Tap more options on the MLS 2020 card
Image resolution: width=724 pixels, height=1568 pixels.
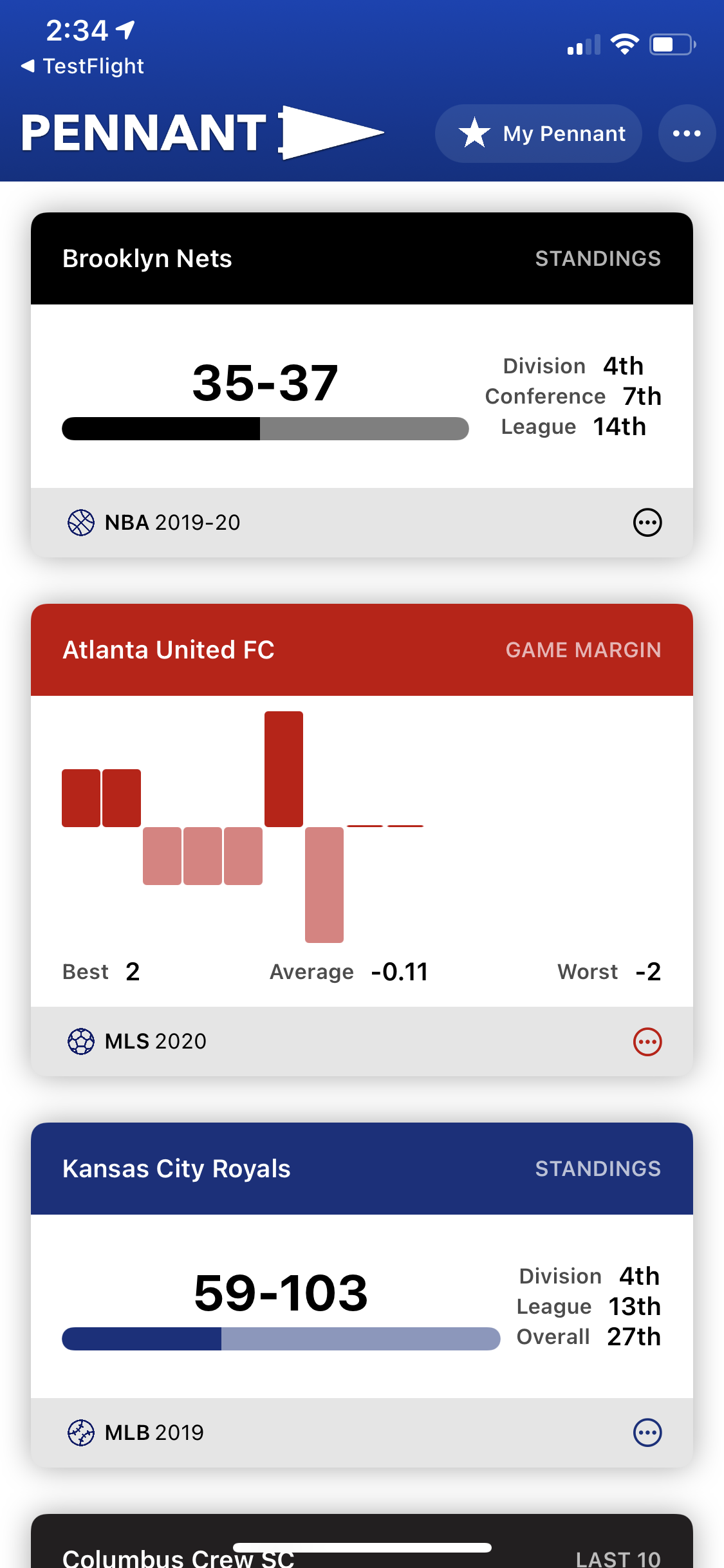[x=647, y=1041]
